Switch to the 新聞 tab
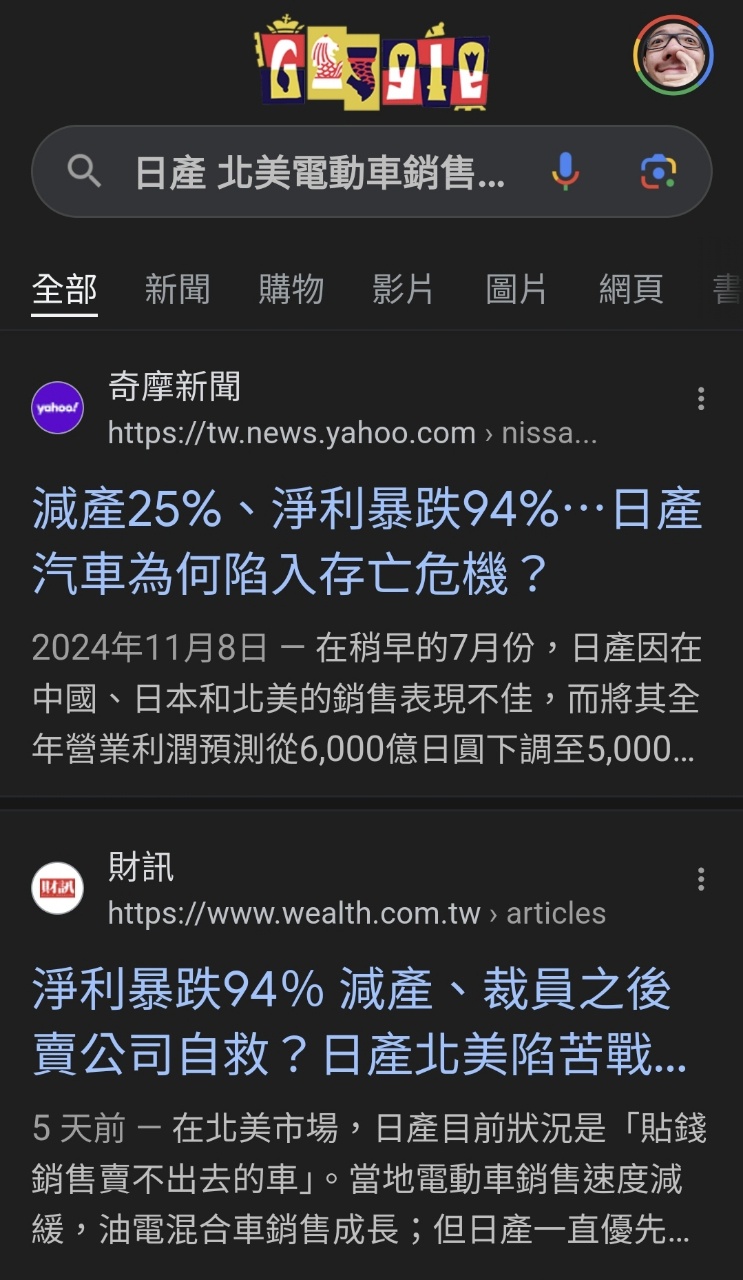The image size is (743, 1280). tap(177, 289)
